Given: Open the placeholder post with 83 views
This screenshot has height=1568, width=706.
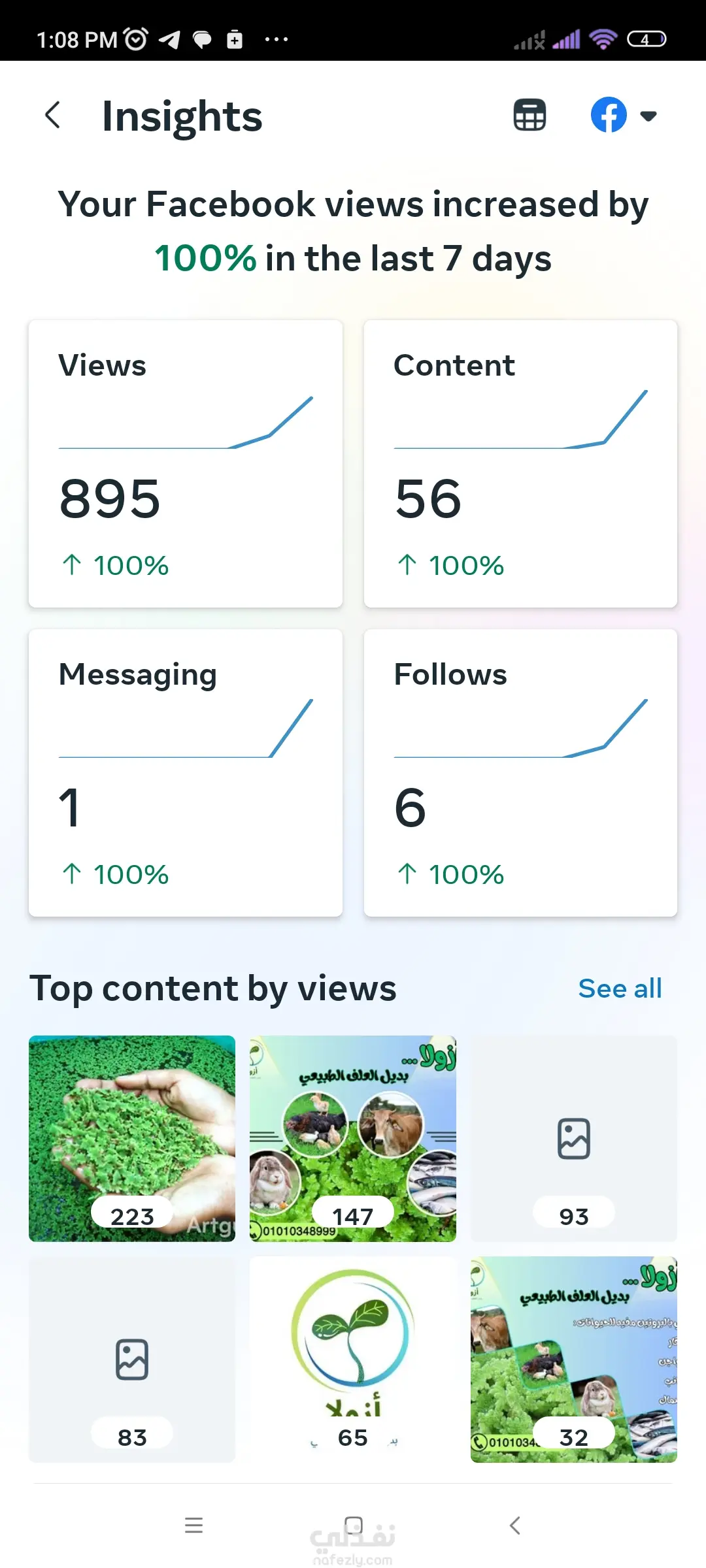Looking at the screenshot, I should (x=132, y=1359).
